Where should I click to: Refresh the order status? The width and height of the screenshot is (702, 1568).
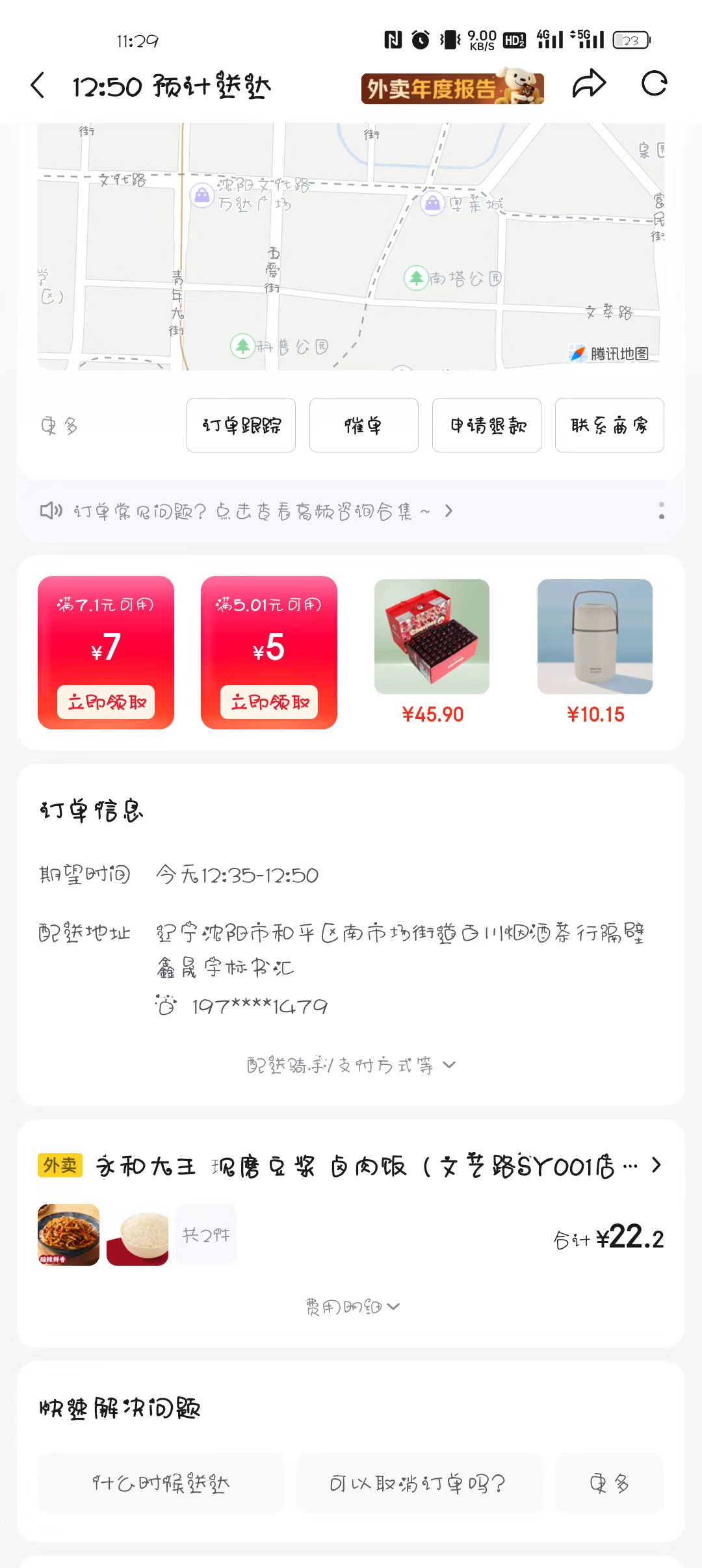coord(654,84)
